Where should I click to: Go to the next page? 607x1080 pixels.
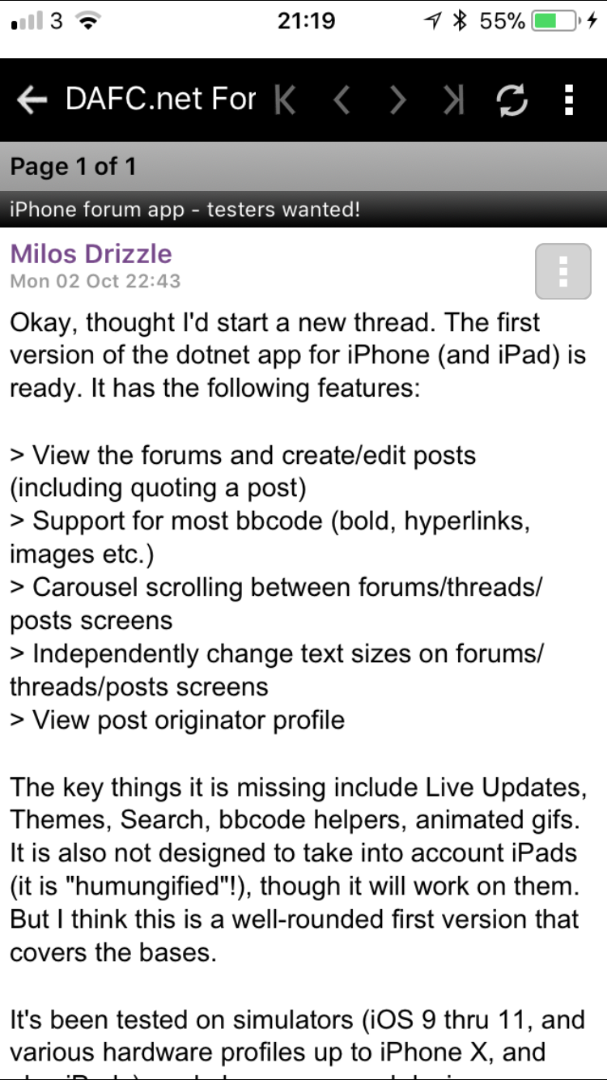tap(398, 101)
